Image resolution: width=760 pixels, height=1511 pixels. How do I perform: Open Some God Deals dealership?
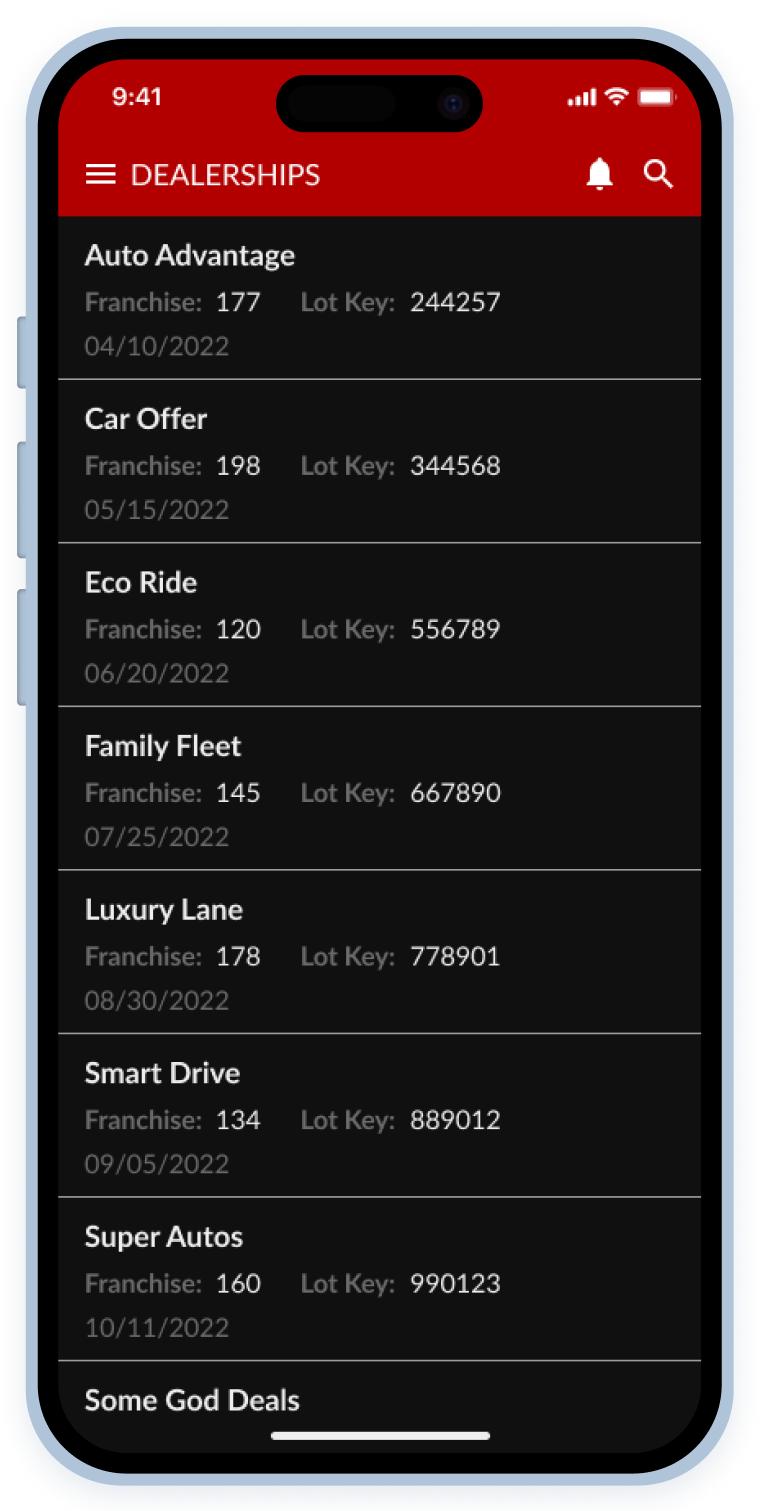[x=379, y=1400]
